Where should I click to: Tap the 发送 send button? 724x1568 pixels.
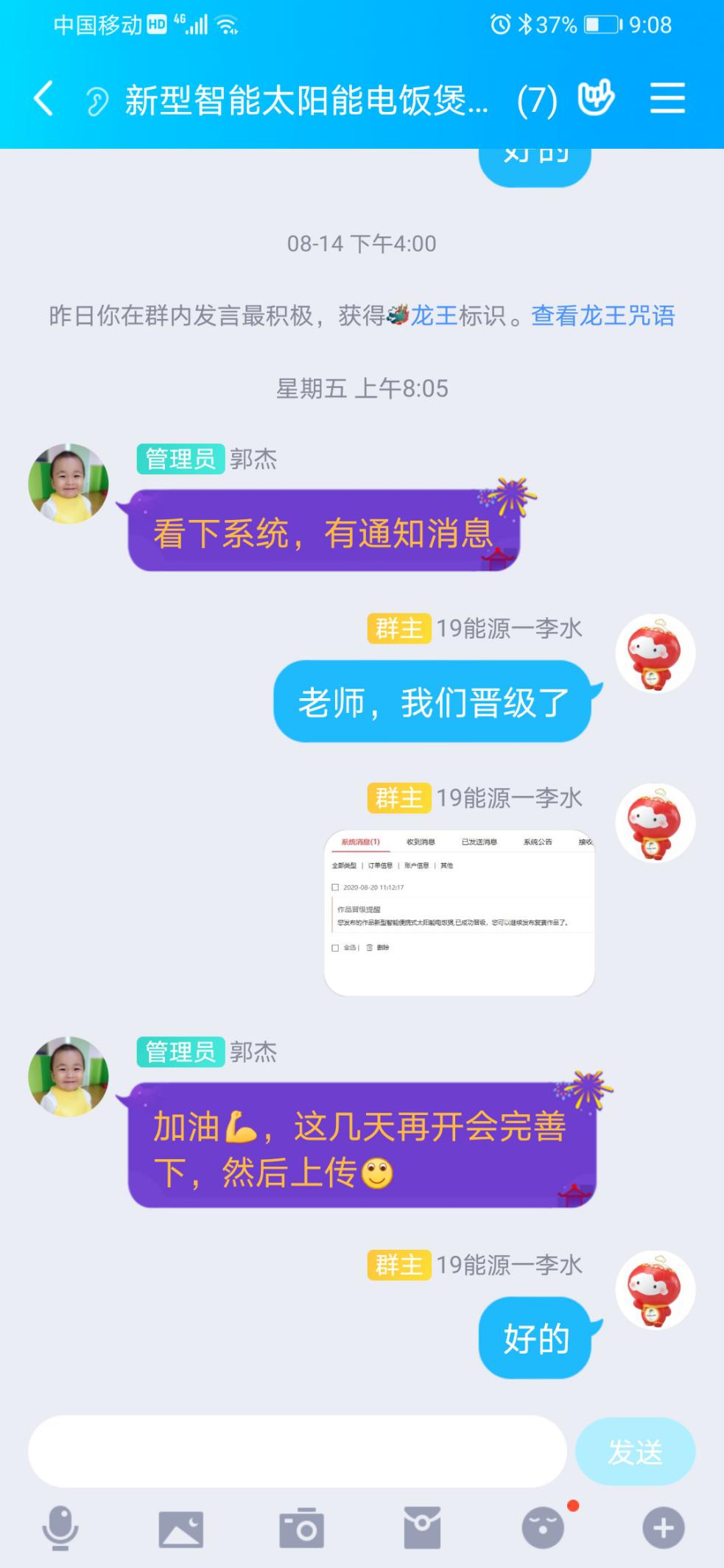[x=635, y=1452]
